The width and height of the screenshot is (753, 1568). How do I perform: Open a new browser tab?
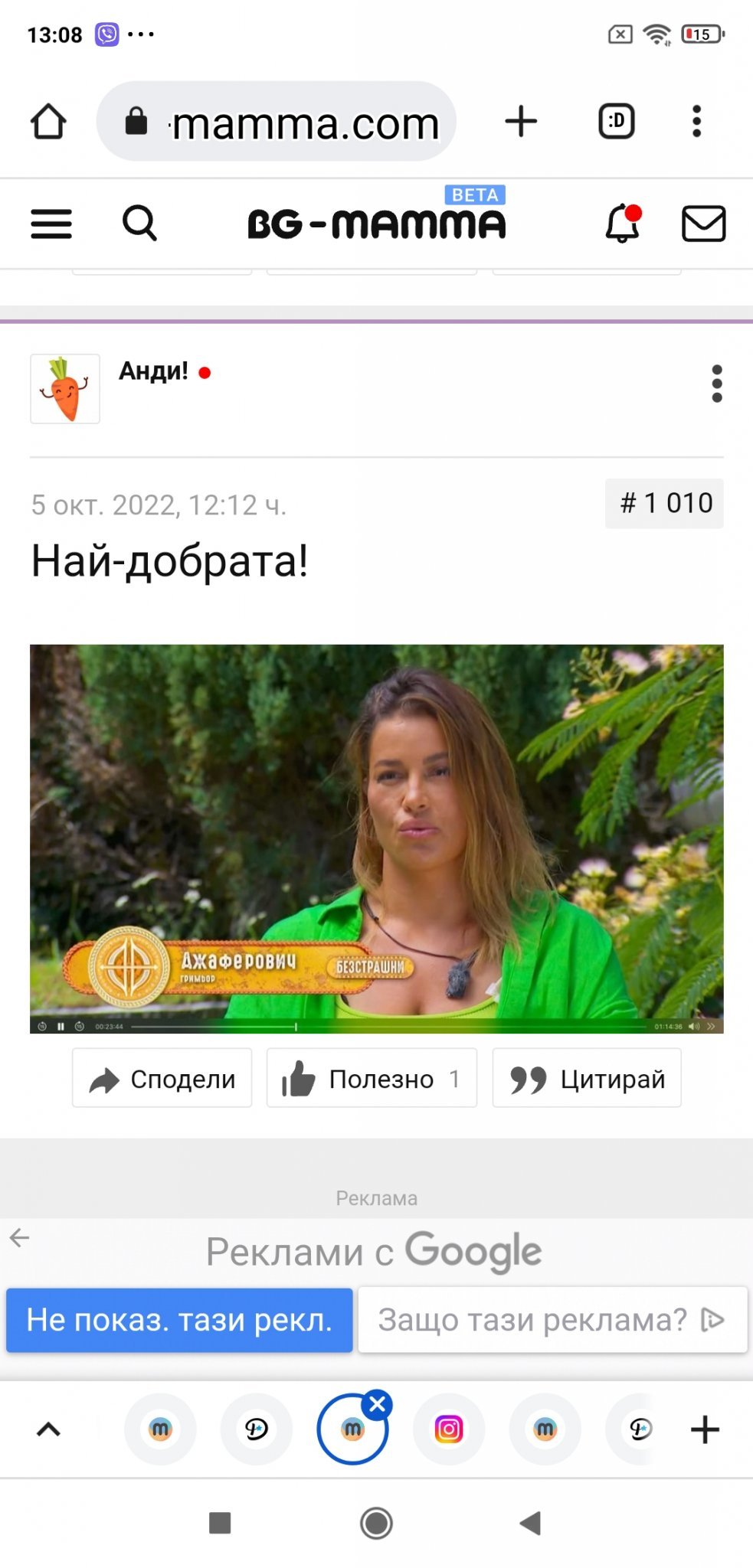[x=522, y=121]
